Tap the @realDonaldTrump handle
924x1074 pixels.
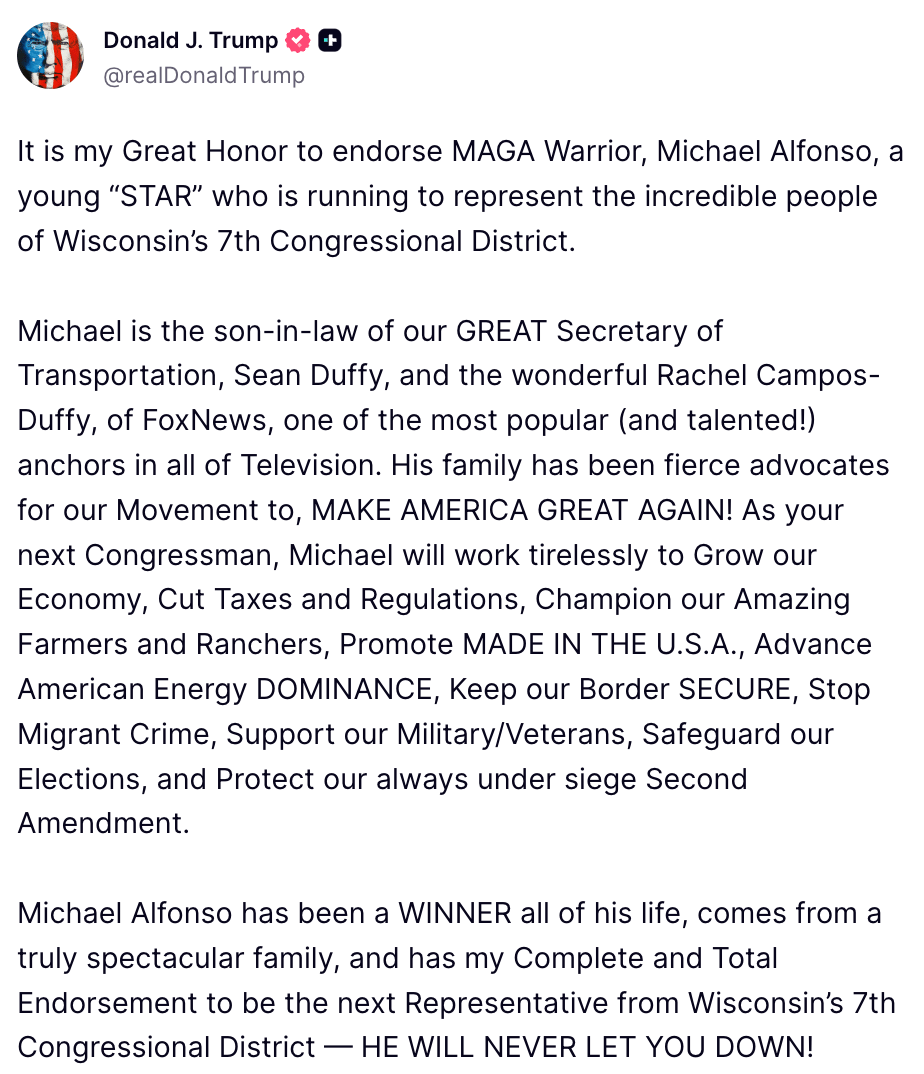click(x=204, y=75)
